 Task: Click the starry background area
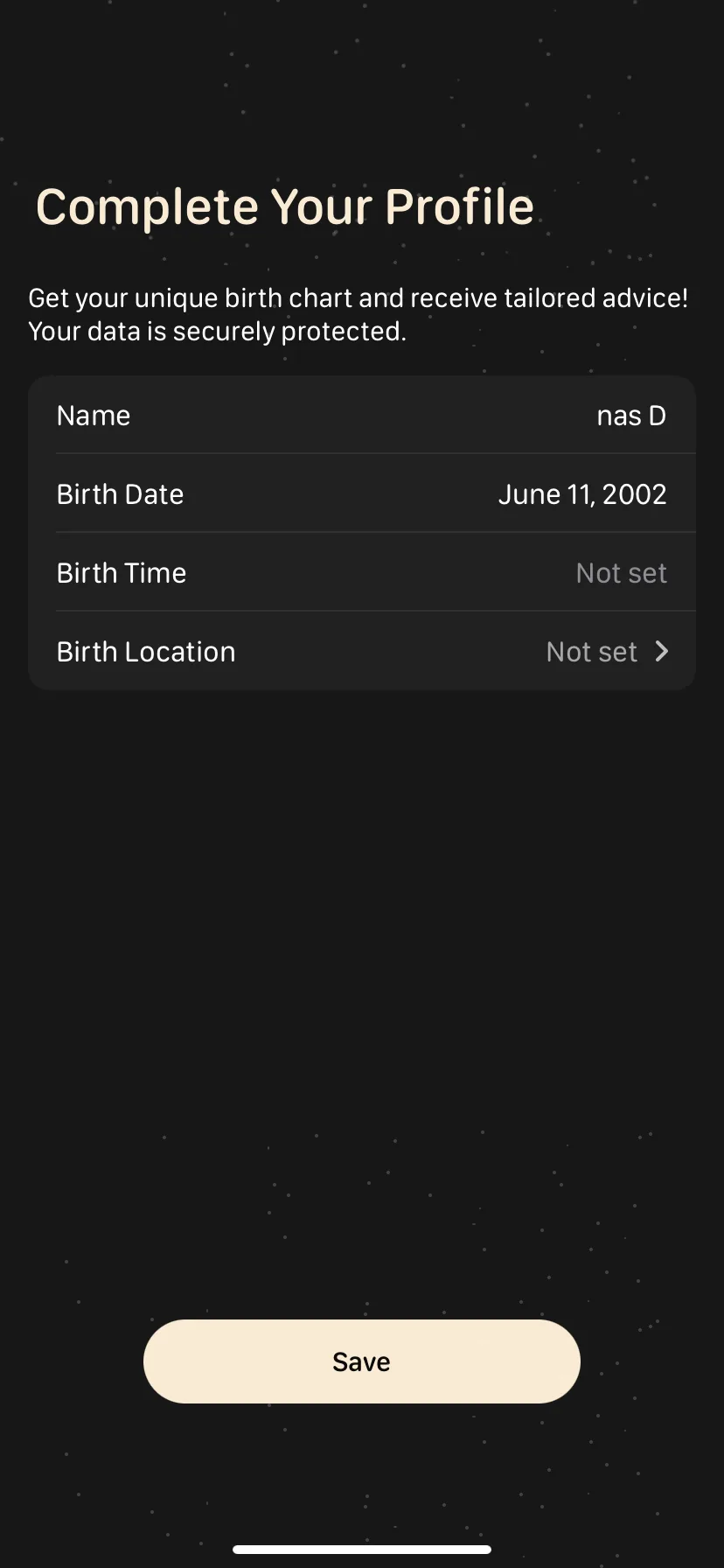tap(362, 962)
